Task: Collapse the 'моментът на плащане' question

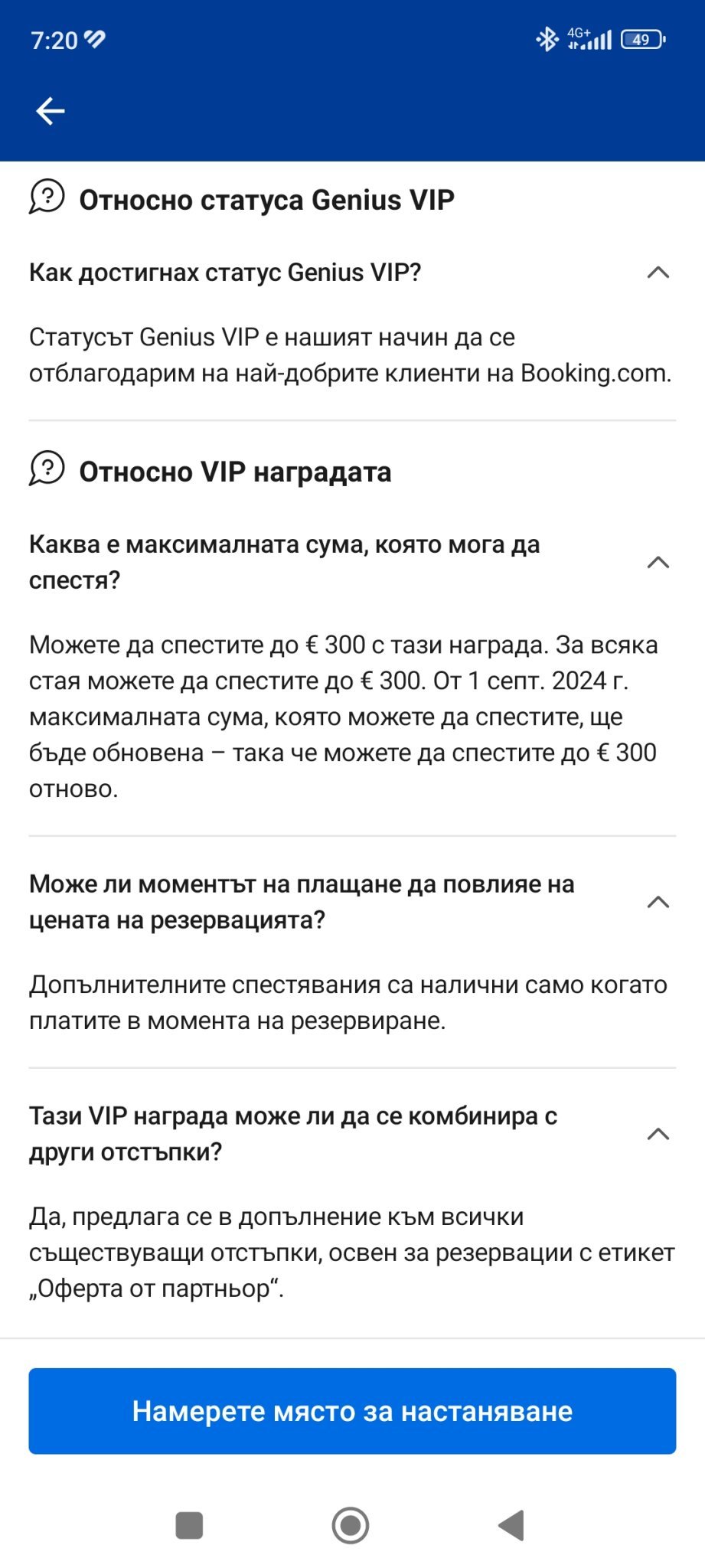Action: 658,902
